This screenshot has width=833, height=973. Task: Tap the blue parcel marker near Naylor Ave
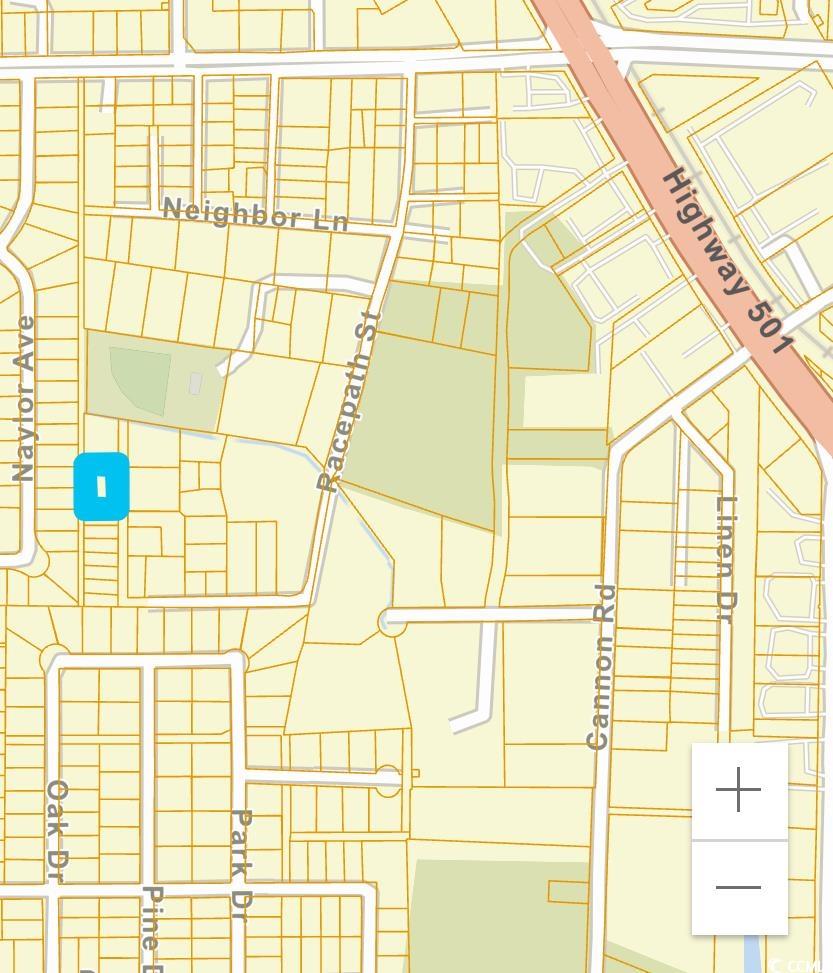[x=101, y=487]
